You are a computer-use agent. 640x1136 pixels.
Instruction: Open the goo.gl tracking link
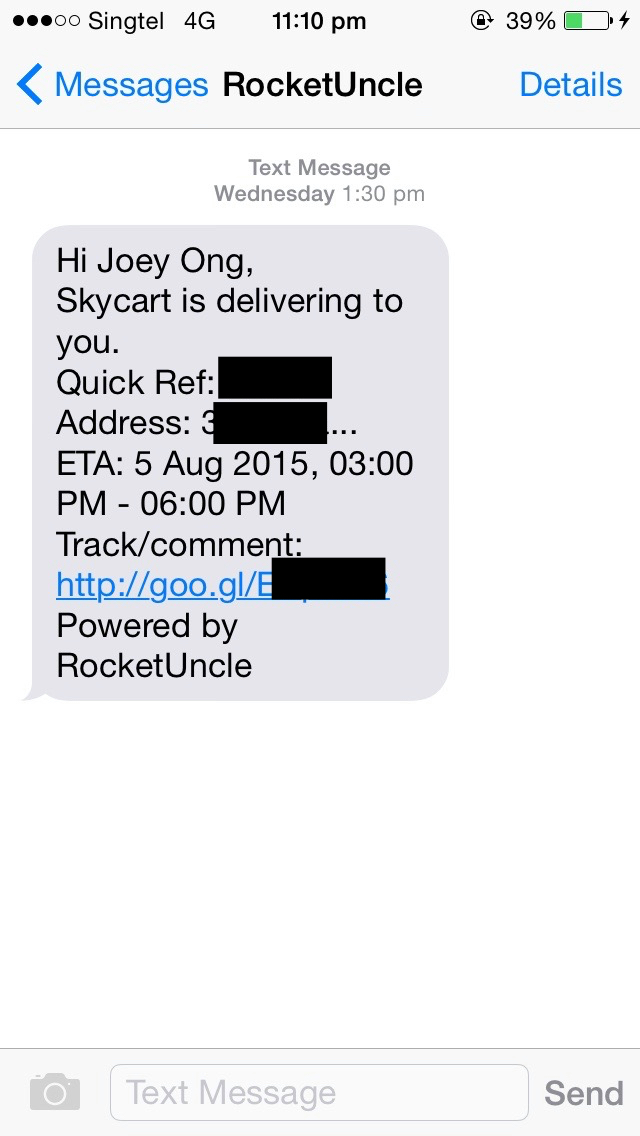223,585
